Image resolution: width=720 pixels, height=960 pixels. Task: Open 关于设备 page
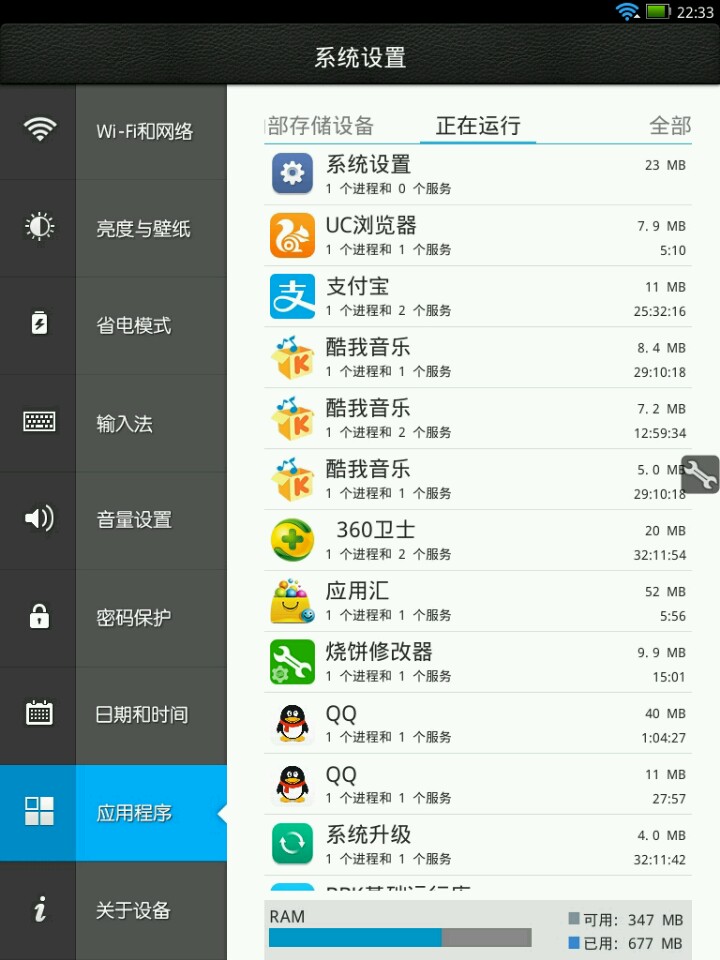[x=113, y=910]
